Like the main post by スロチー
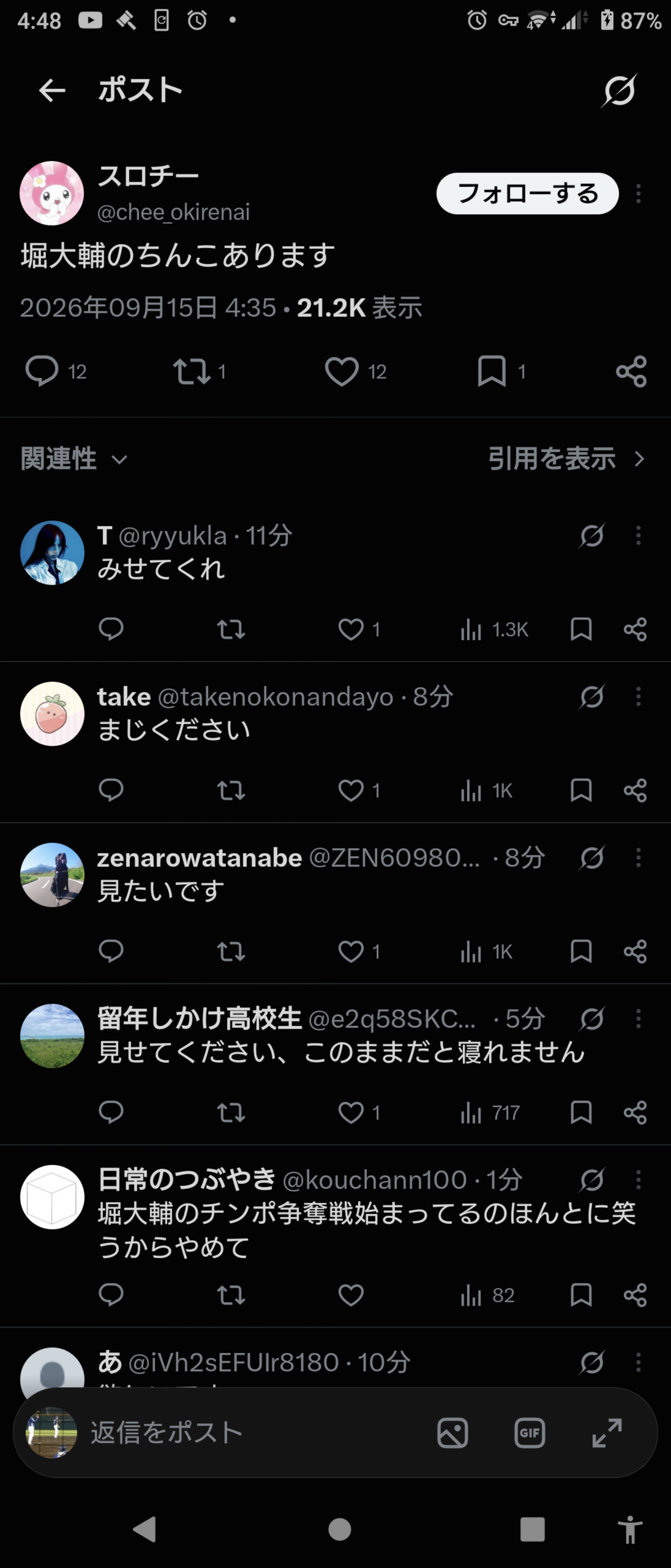This screenshot has height=1568, width=671. [x=341, y=371]
